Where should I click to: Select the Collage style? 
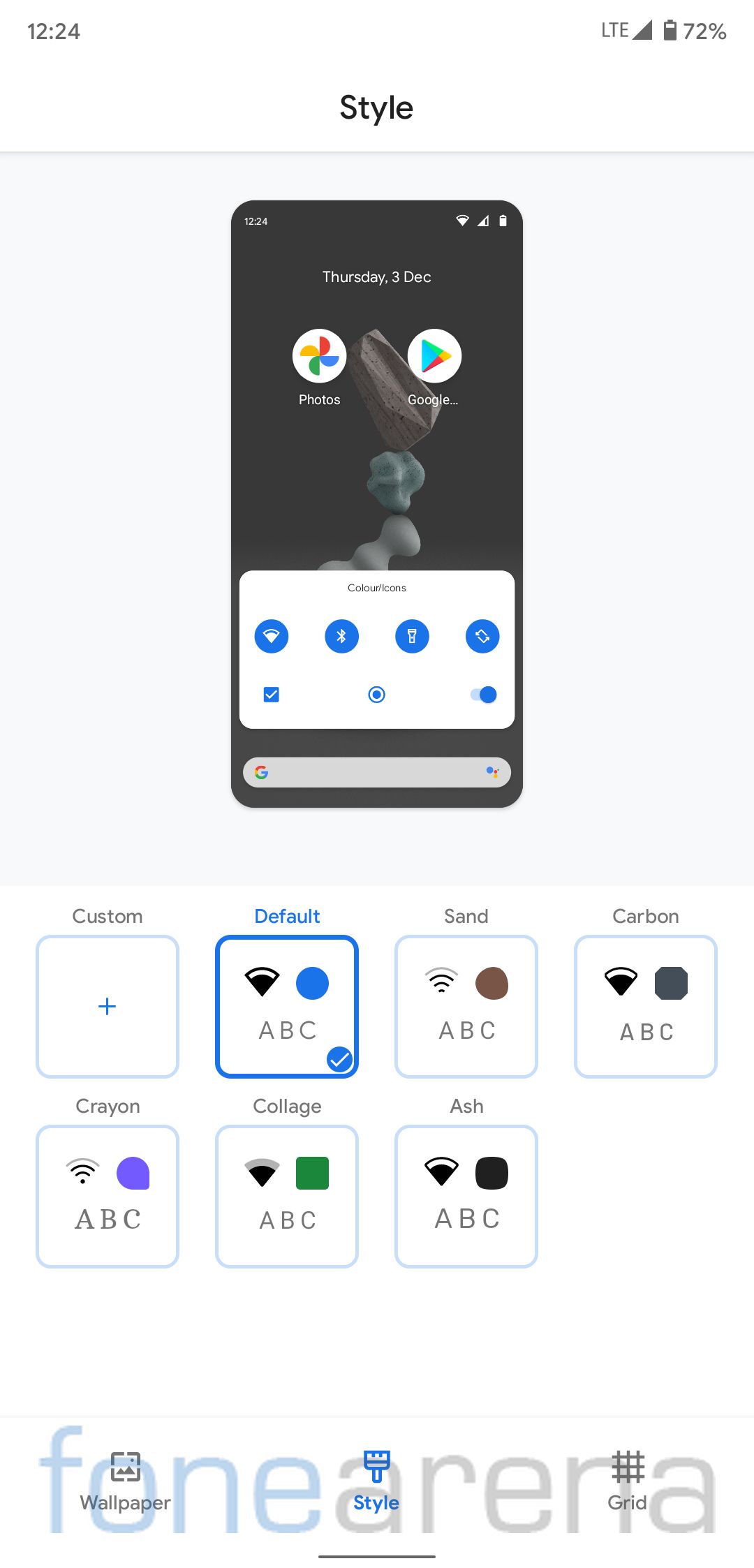point(287,1196)
